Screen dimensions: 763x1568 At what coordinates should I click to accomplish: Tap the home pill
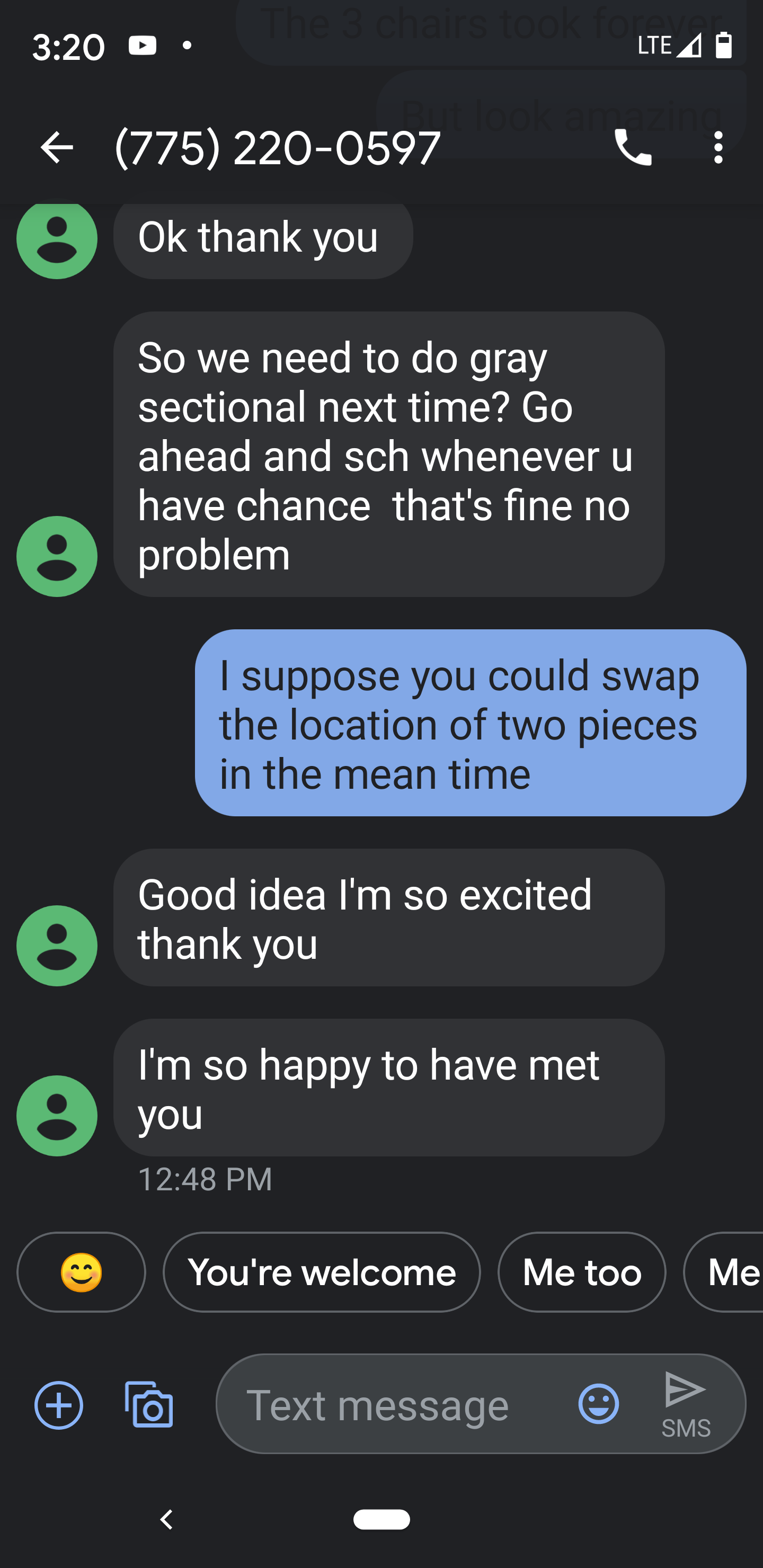(x=381, y=1520)
